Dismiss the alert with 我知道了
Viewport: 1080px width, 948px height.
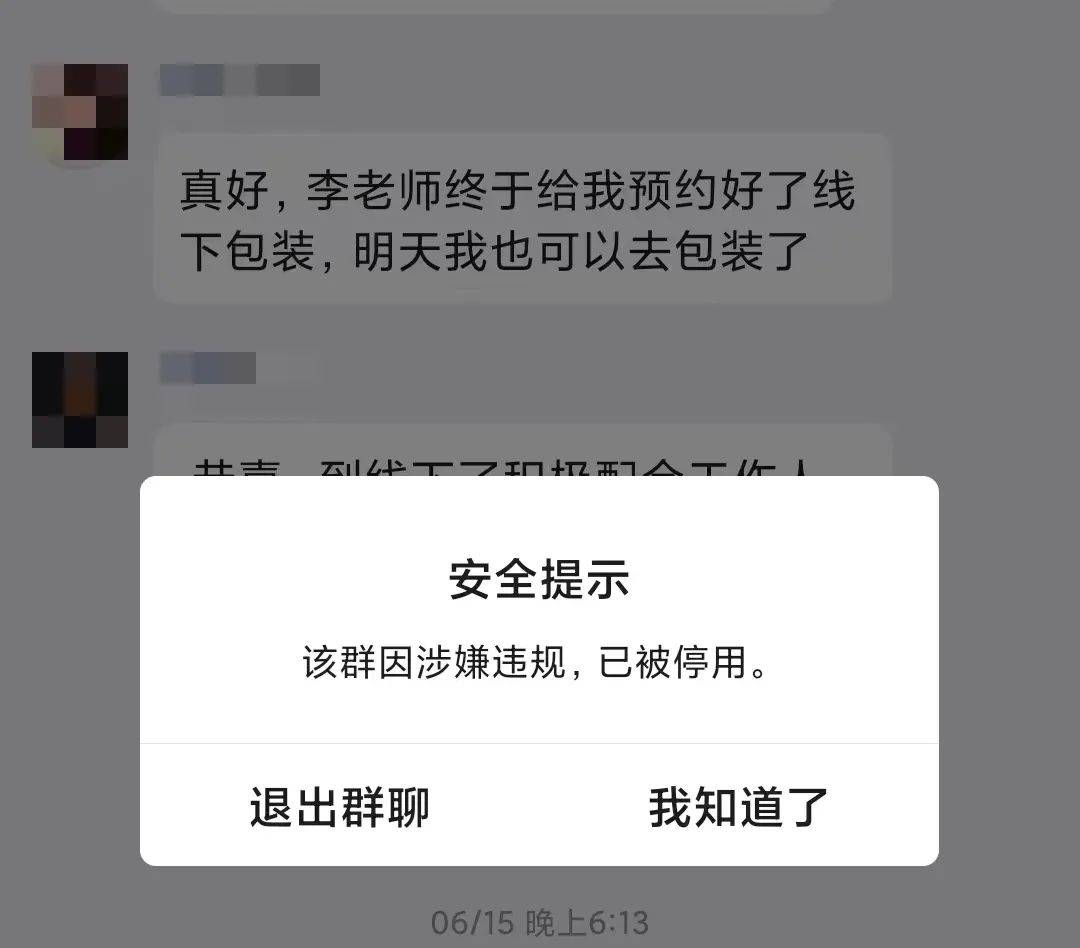tap(739, 806)
